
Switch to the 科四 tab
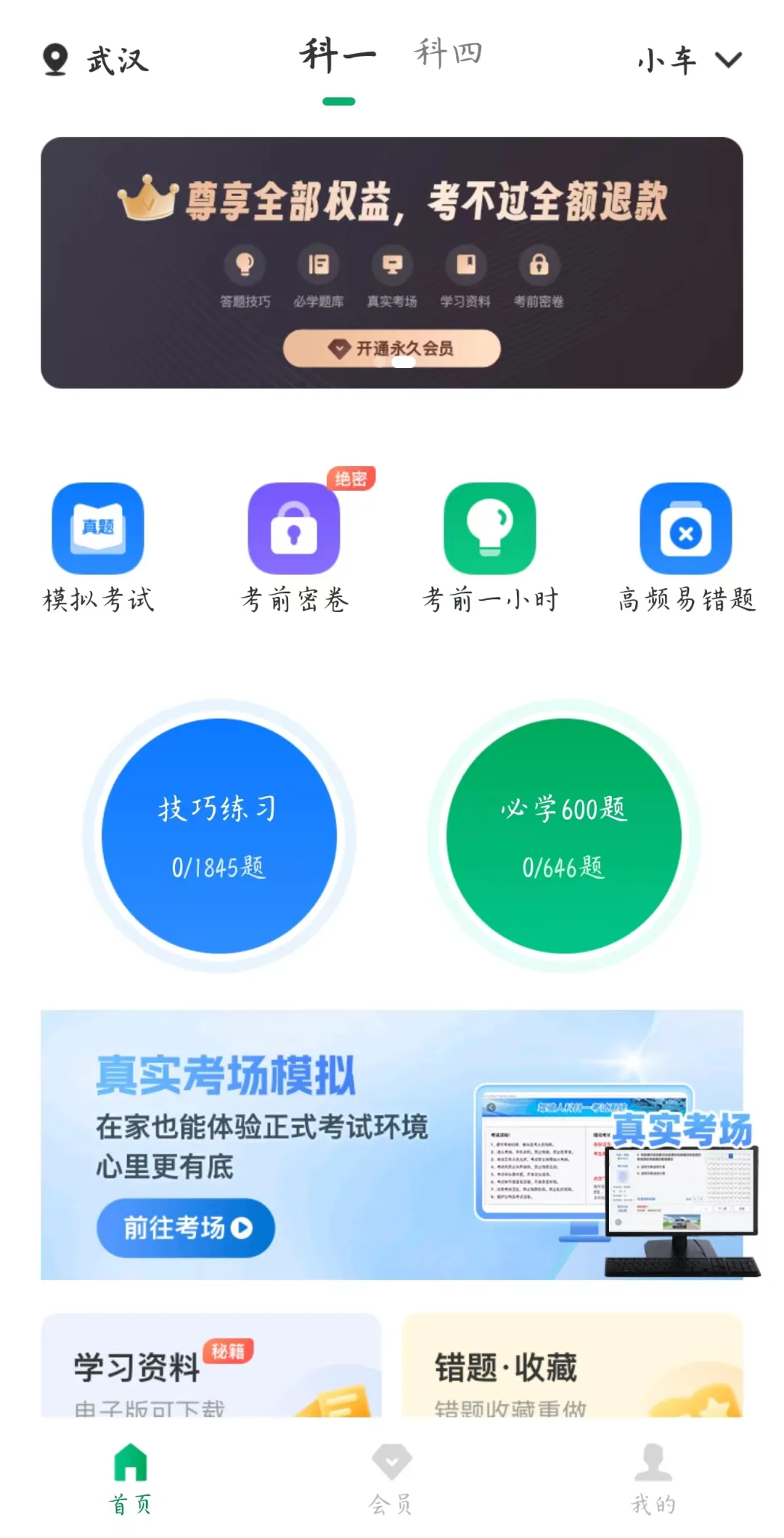tap(448, 54)
